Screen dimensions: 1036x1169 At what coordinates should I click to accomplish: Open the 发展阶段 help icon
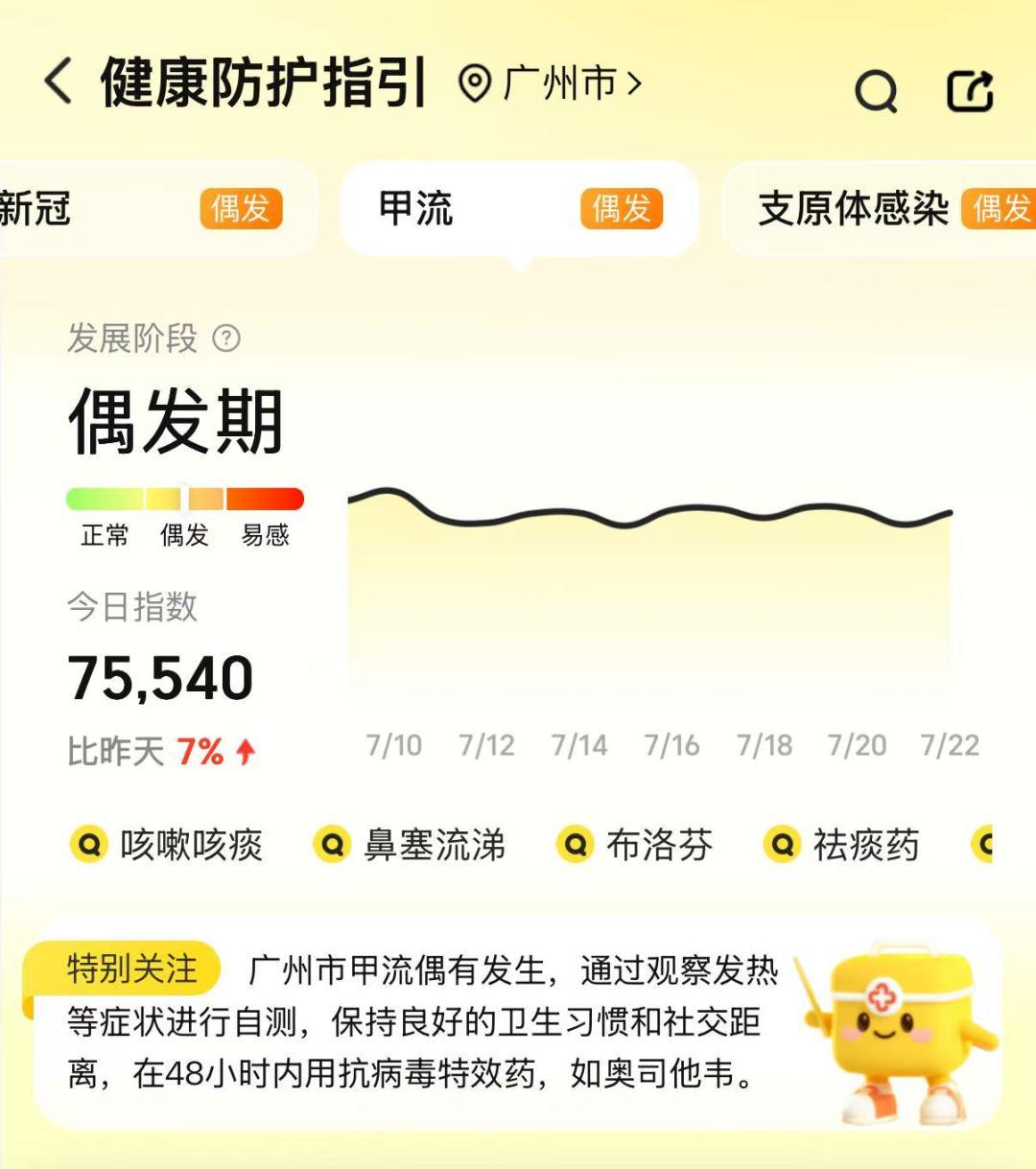[x=226, y=339]
